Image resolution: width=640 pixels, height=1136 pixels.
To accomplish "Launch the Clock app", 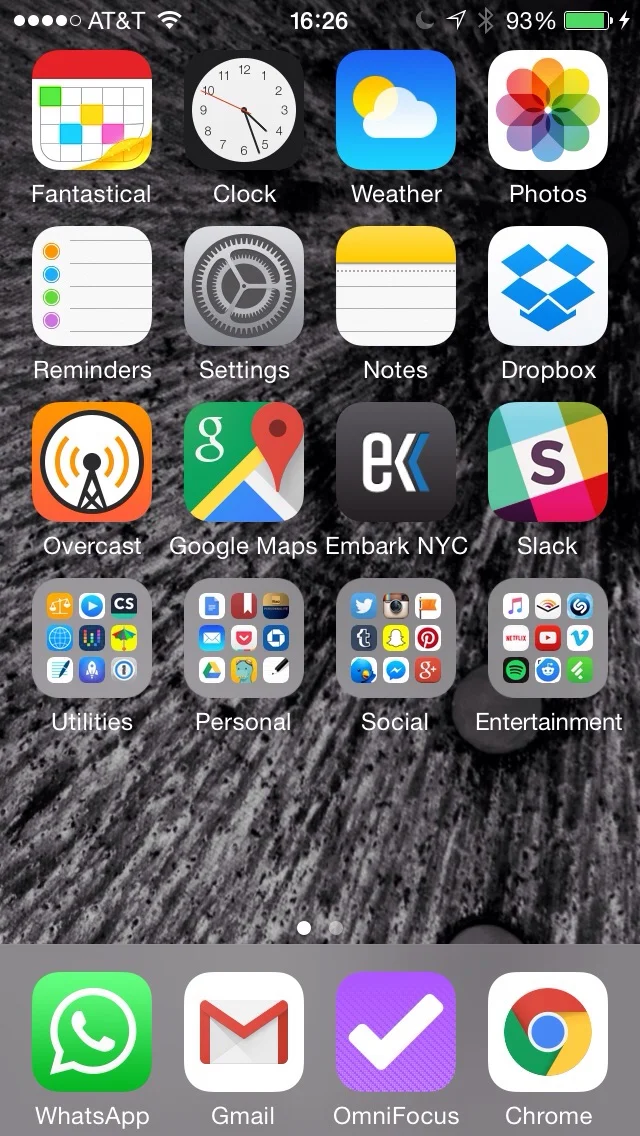I will coord(244,110).
